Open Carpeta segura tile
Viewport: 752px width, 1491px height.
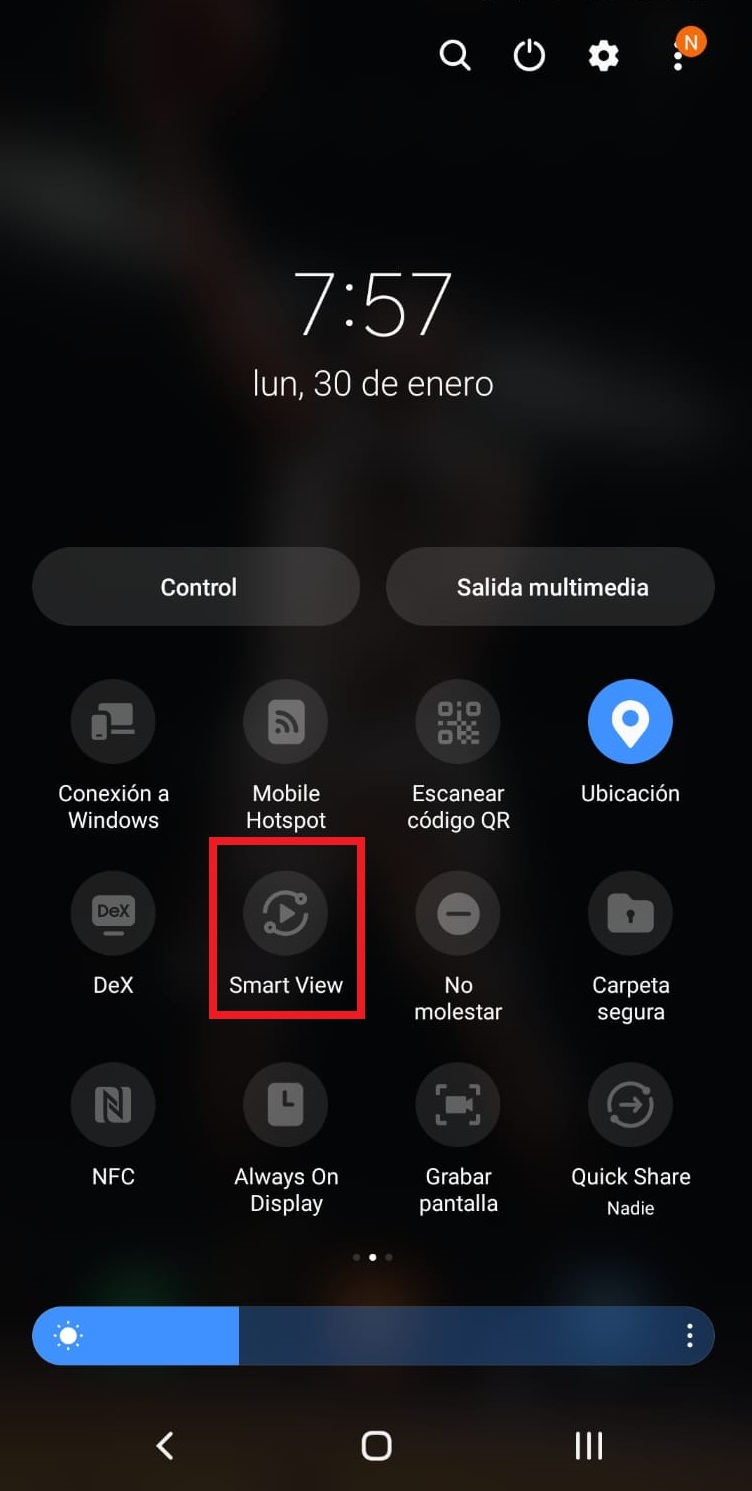click(x=630, y=914)
